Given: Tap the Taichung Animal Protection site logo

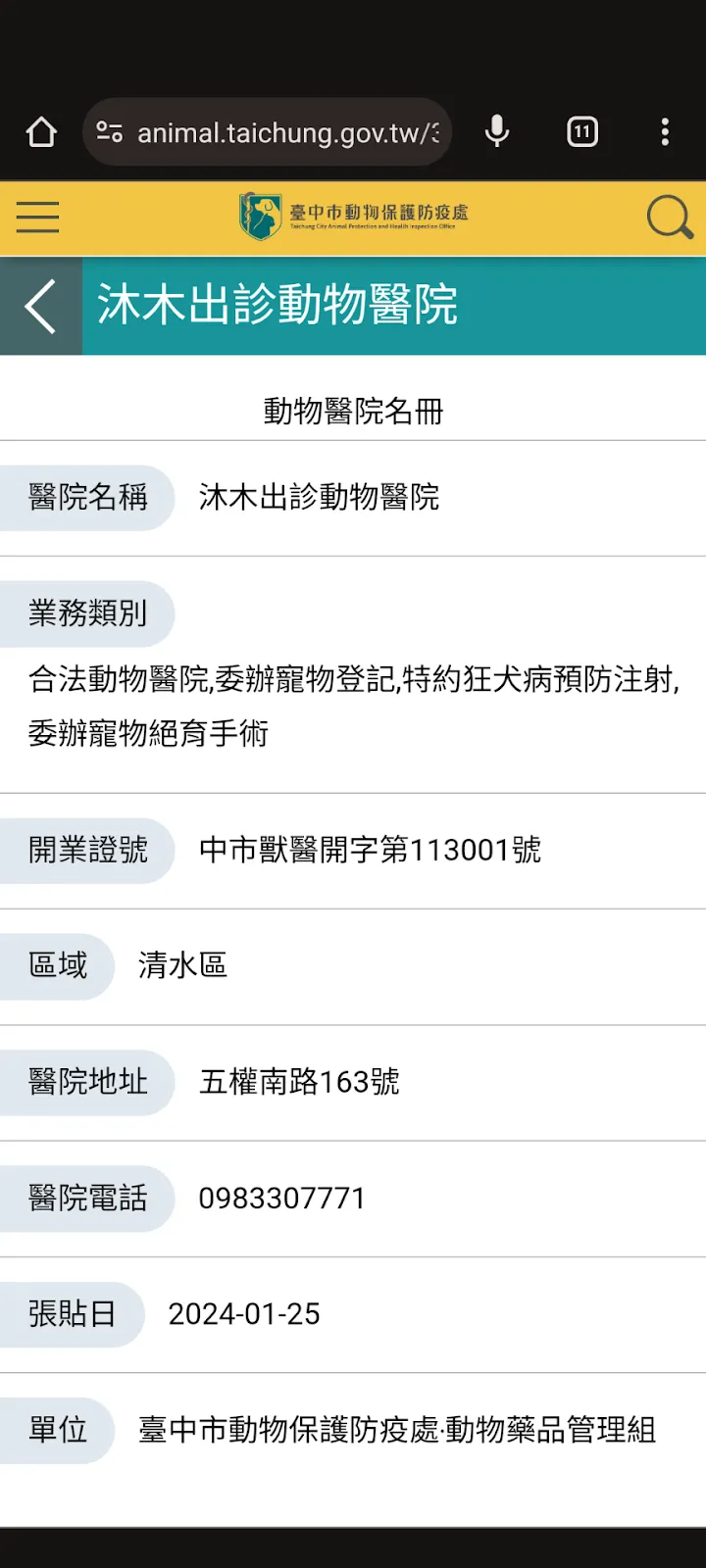Looking at the screenshot, I should pyautogui.click(x=354, y=217).
